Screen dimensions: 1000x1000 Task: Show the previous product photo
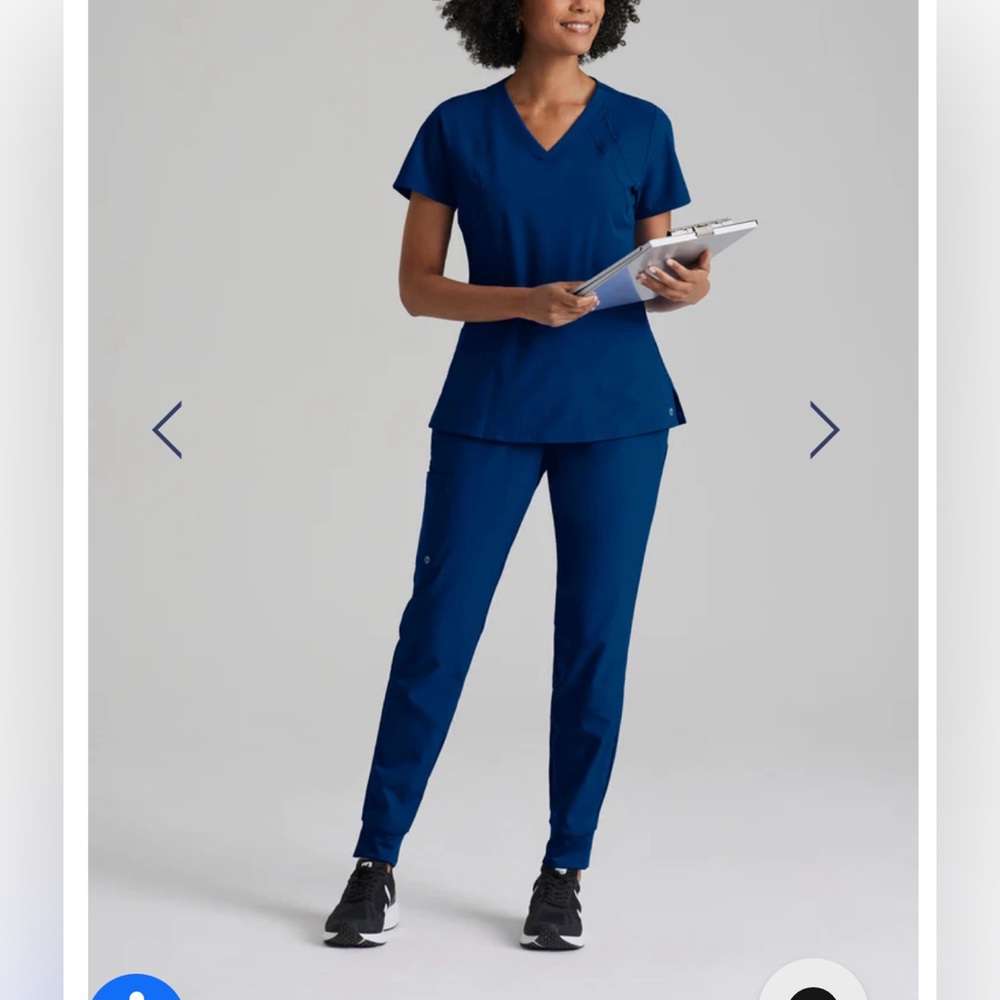[167, 430]
